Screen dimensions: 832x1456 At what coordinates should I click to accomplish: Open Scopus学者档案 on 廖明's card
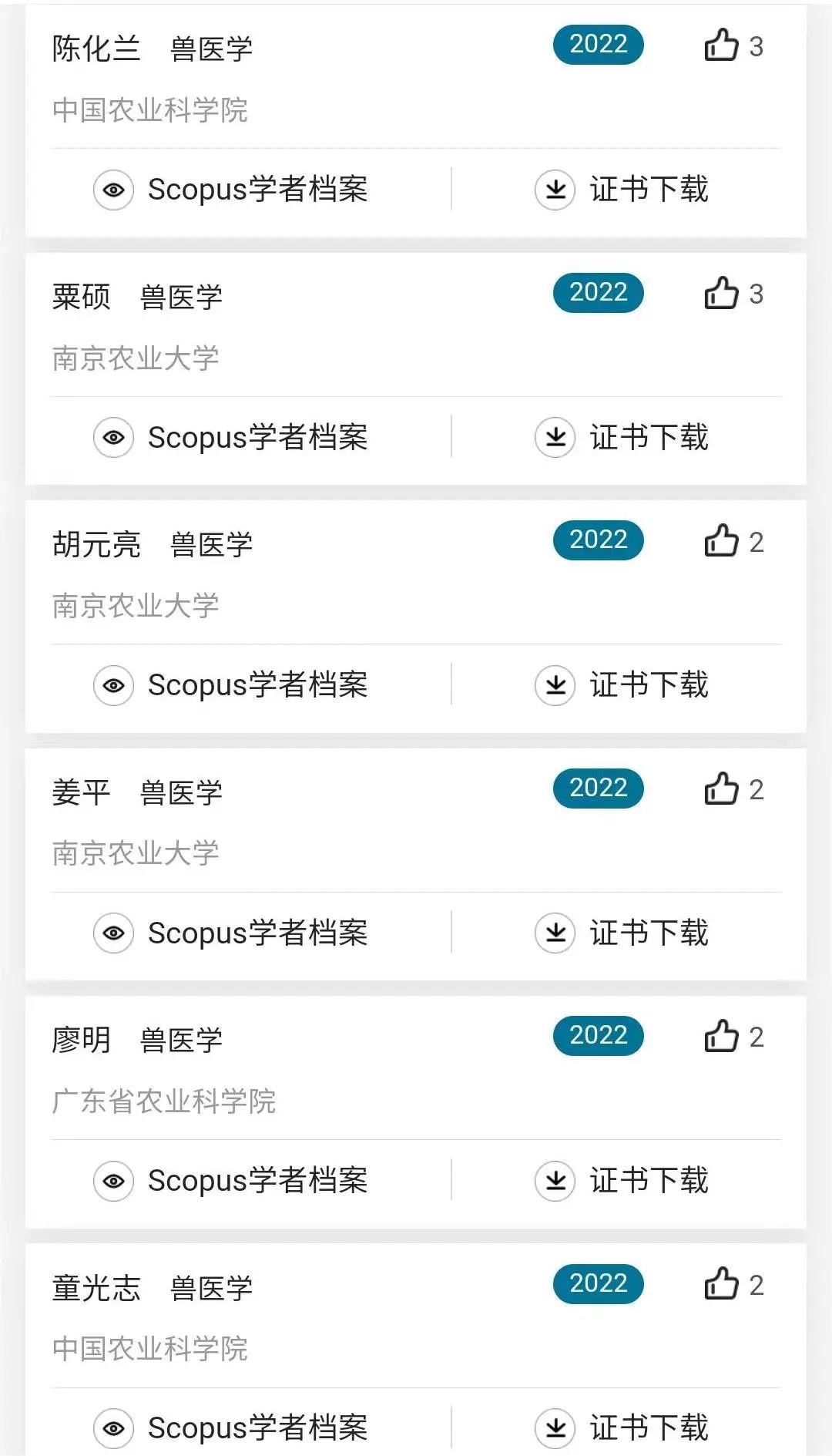tap(230, 1181)
